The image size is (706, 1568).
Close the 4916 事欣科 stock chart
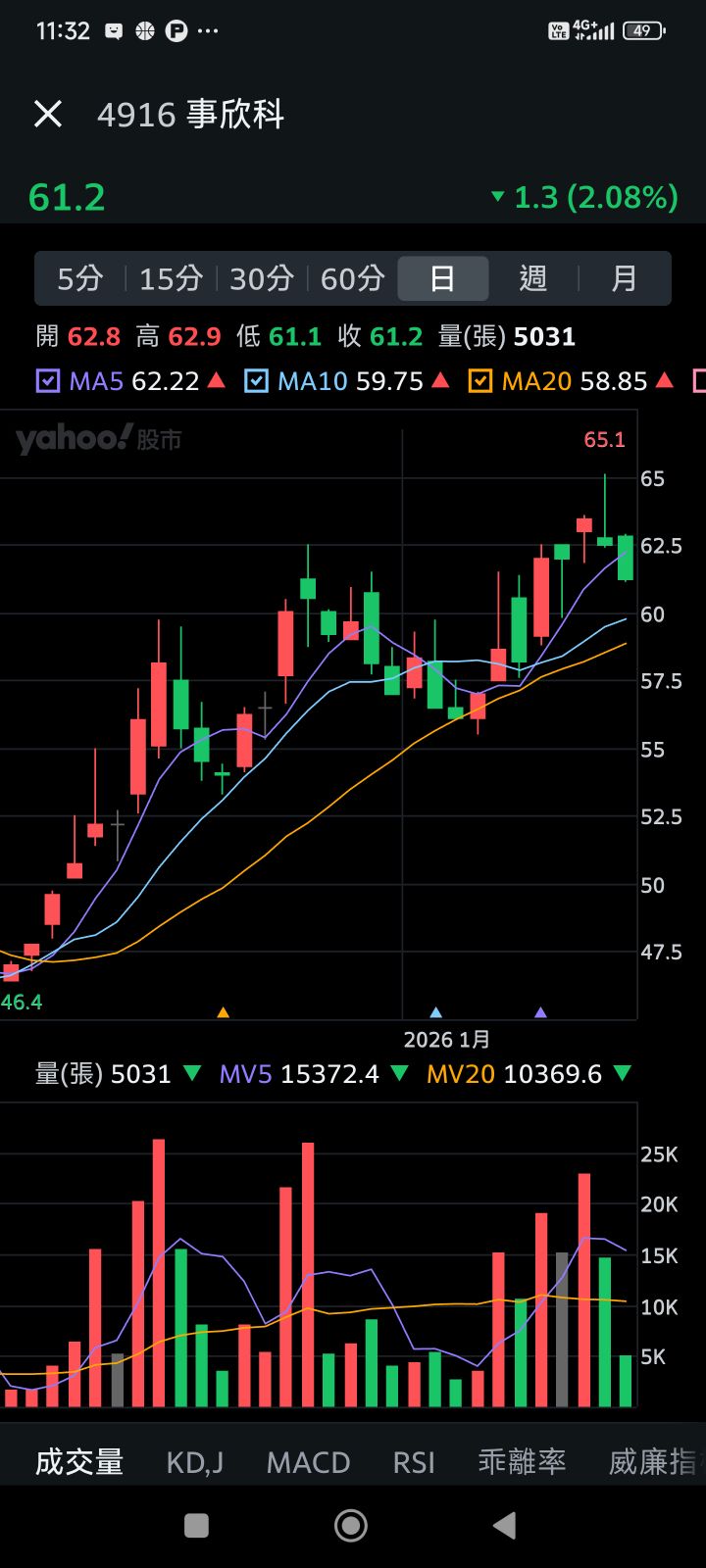(46, 114)
